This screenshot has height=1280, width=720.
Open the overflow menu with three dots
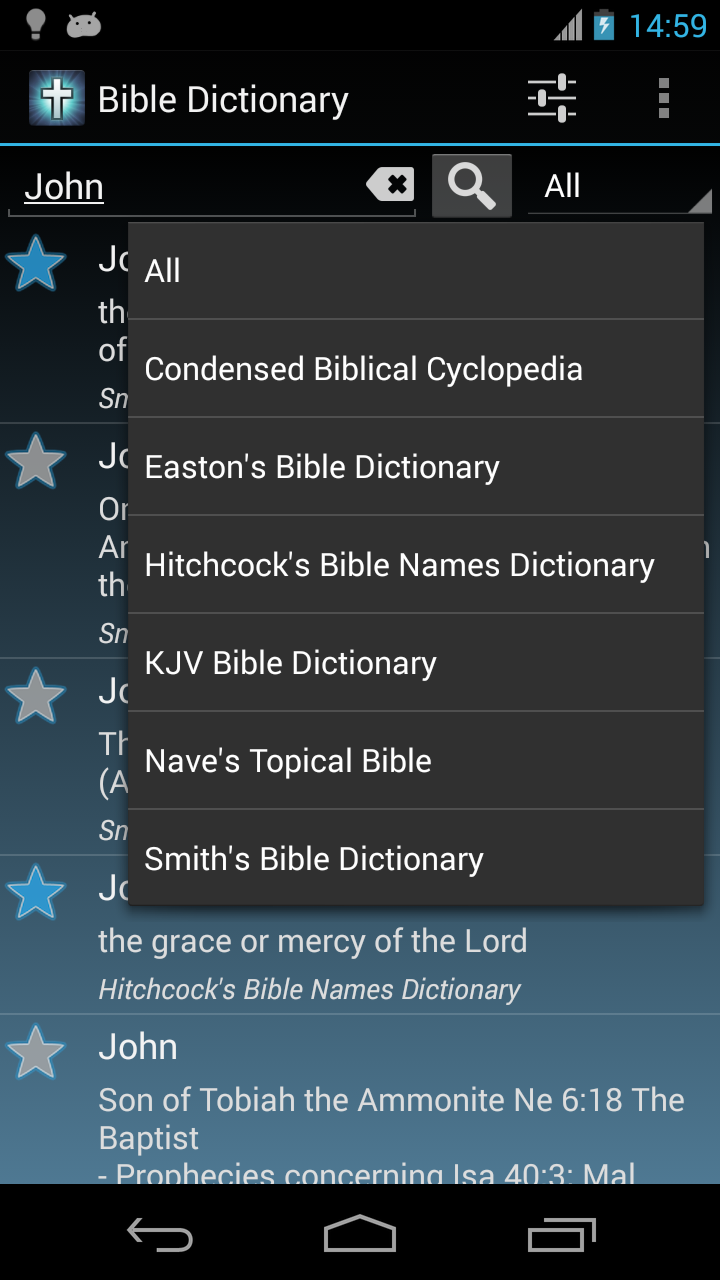click(x=663, y=98)
